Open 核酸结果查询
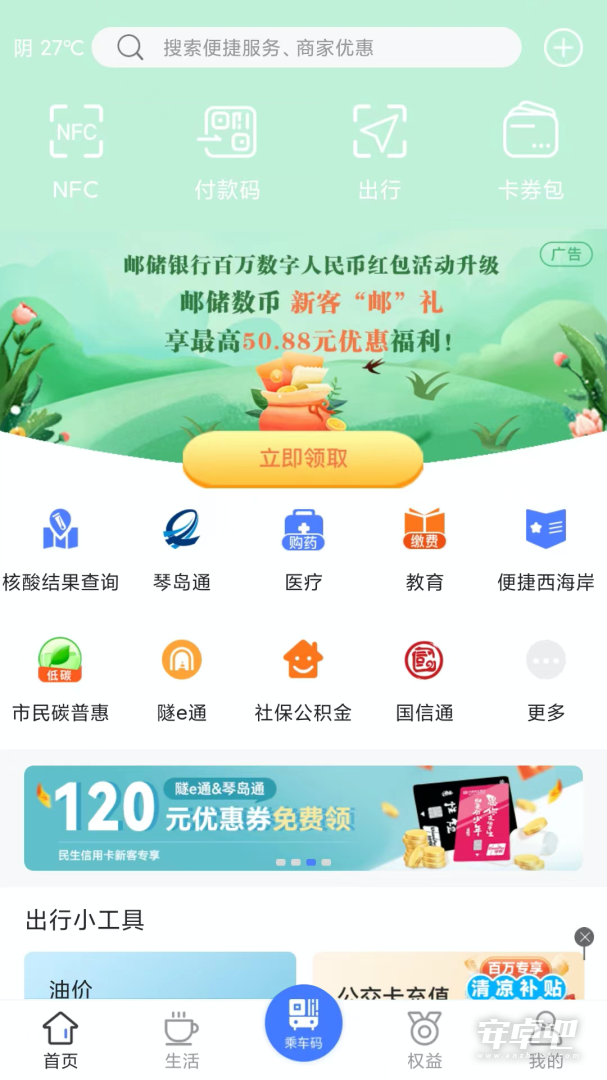 (61, 550)
